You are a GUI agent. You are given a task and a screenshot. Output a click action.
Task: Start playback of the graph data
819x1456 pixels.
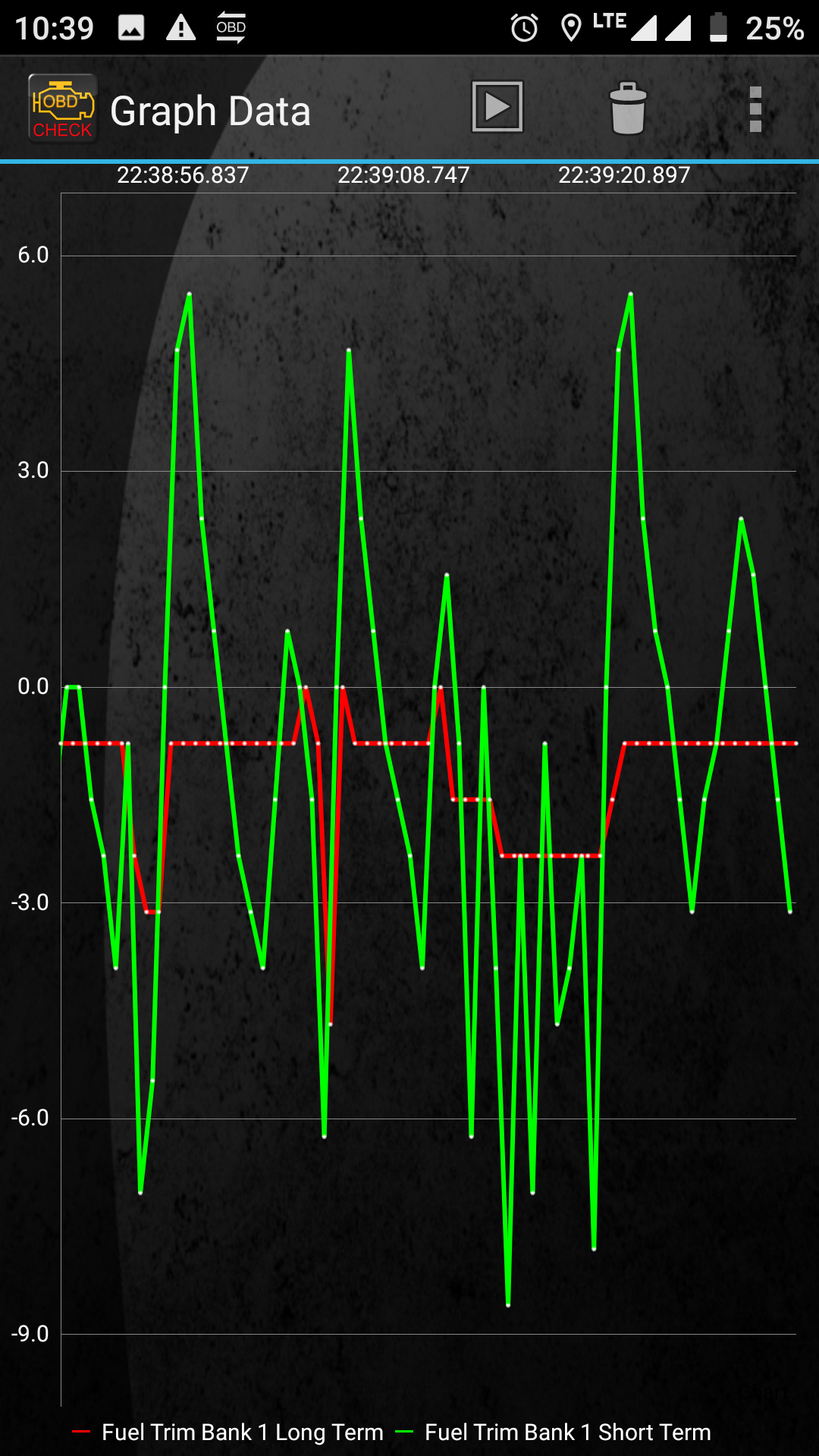coord(497,107)
